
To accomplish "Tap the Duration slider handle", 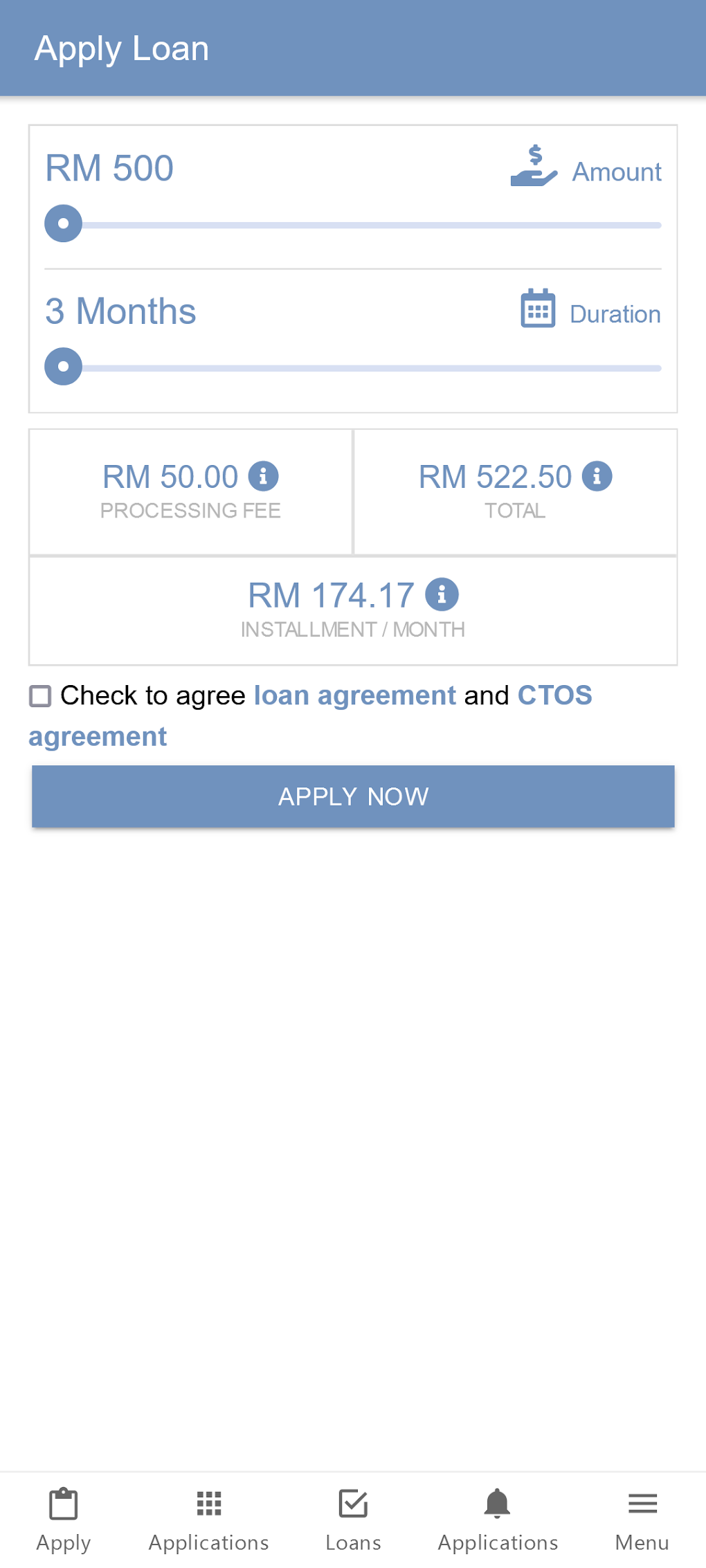I will tap(63, 367).
